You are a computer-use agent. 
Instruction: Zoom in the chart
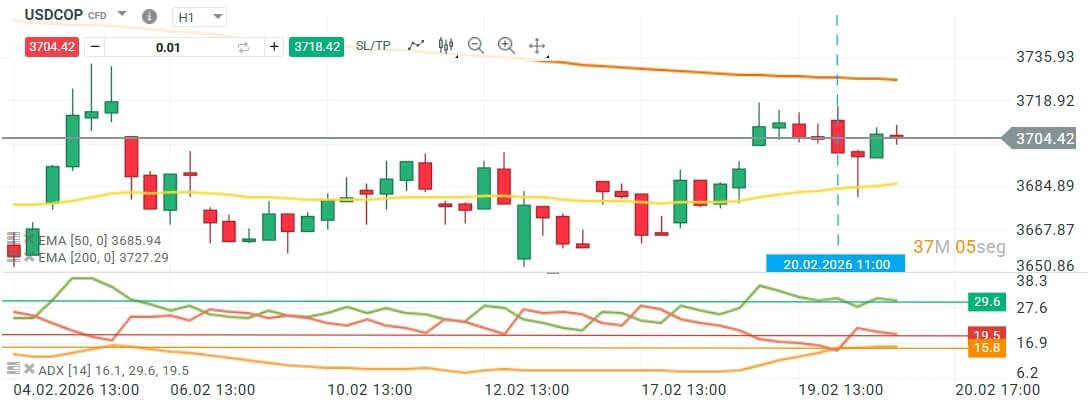506,45
